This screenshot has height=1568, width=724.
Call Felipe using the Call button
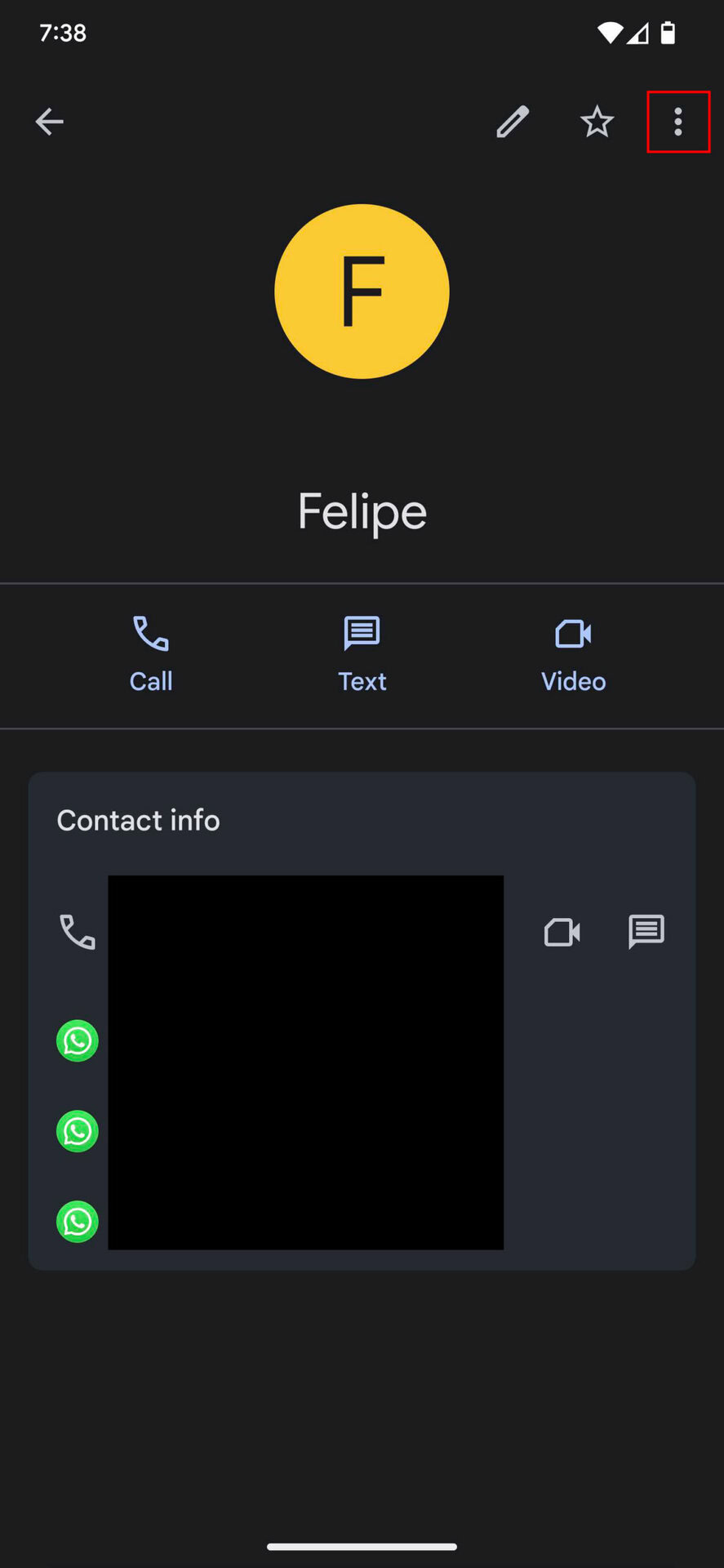click(x=151, y=654)
